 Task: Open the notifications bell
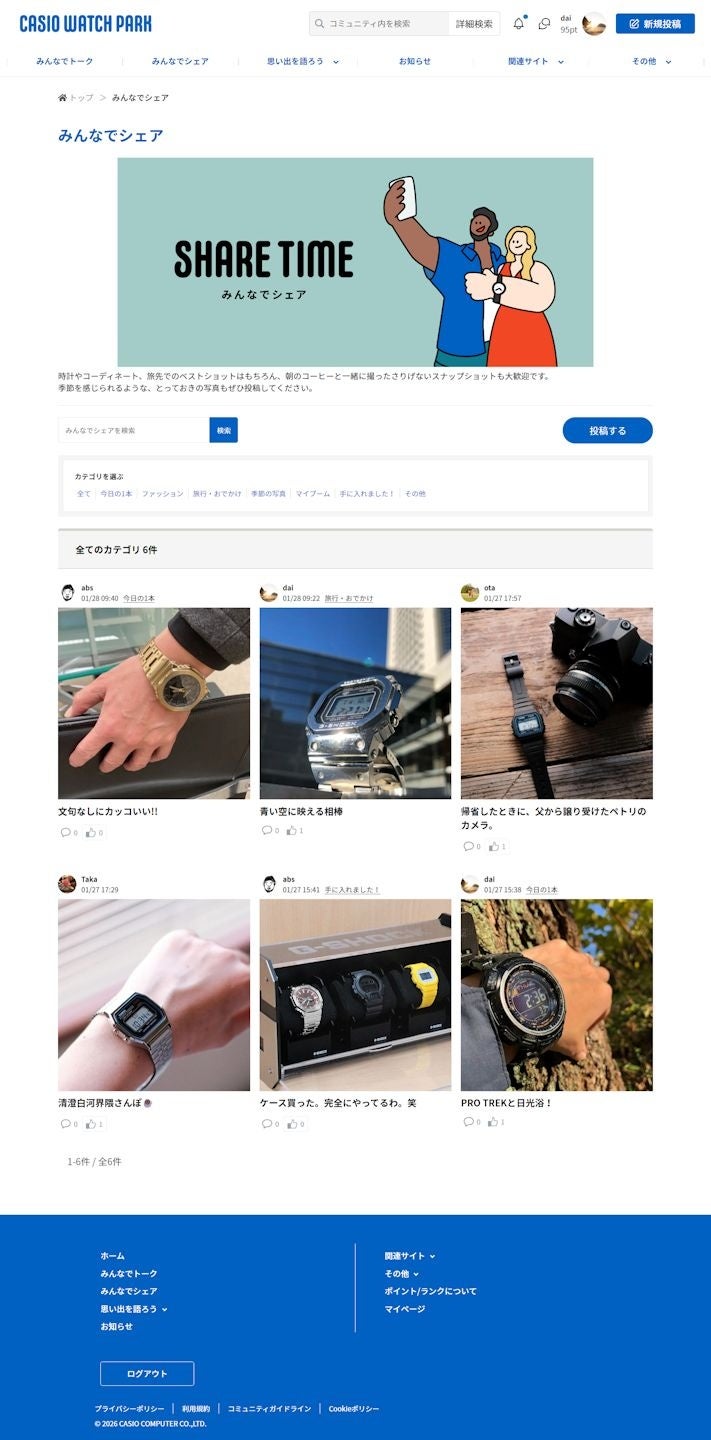[x=518, y=24]
